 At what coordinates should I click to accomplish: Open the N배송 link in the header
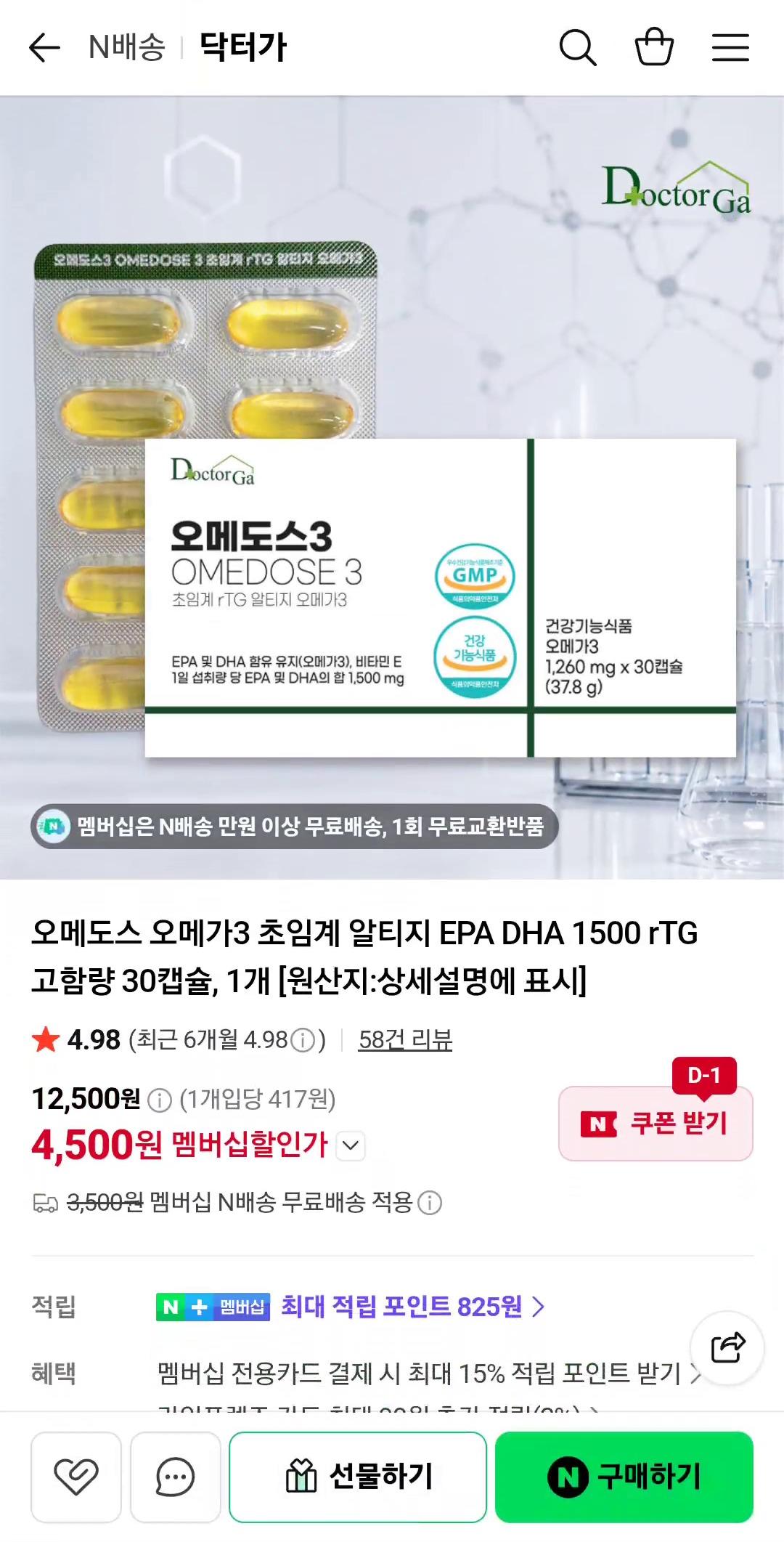(x=127, y=48)
